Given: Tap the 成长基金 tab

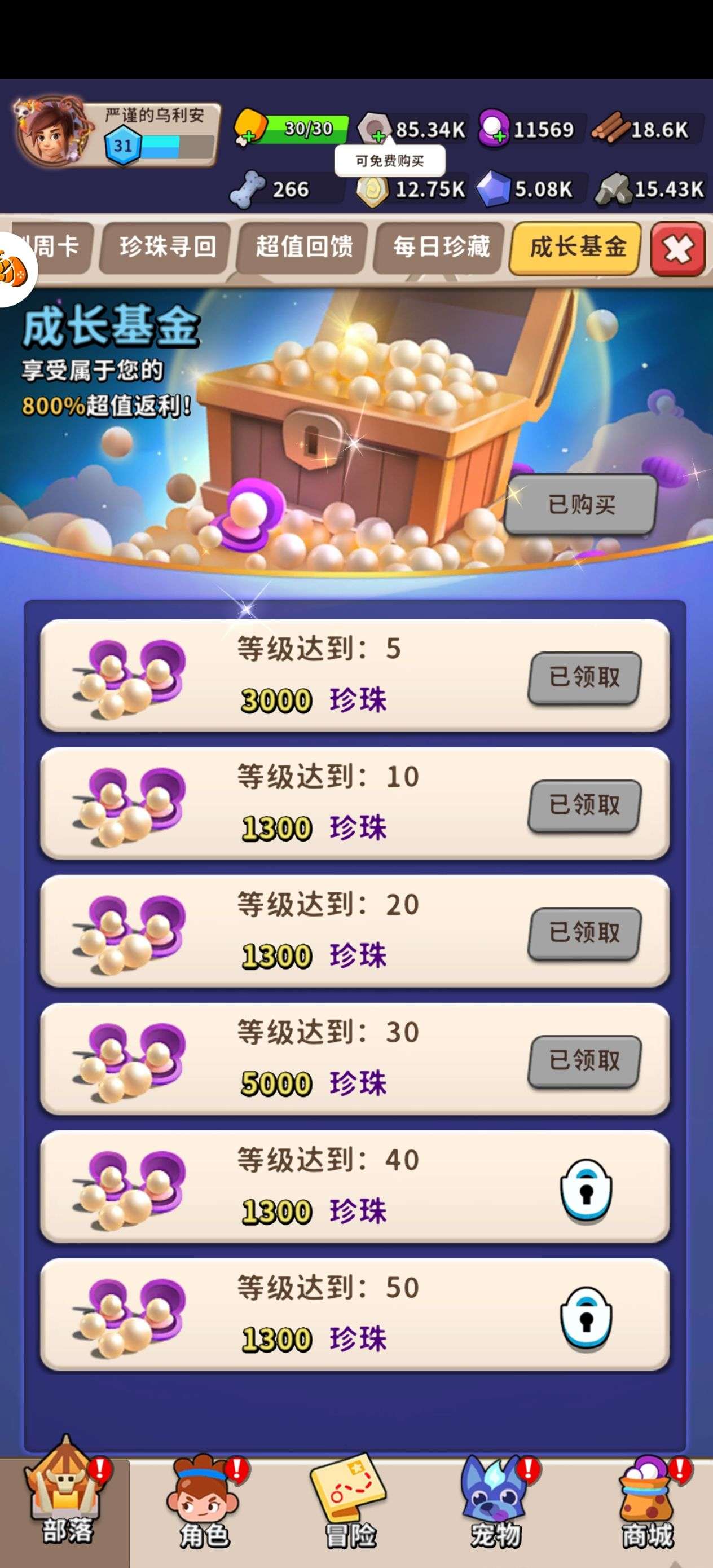Looking at the screenshot, I should [x=576, y=248].
